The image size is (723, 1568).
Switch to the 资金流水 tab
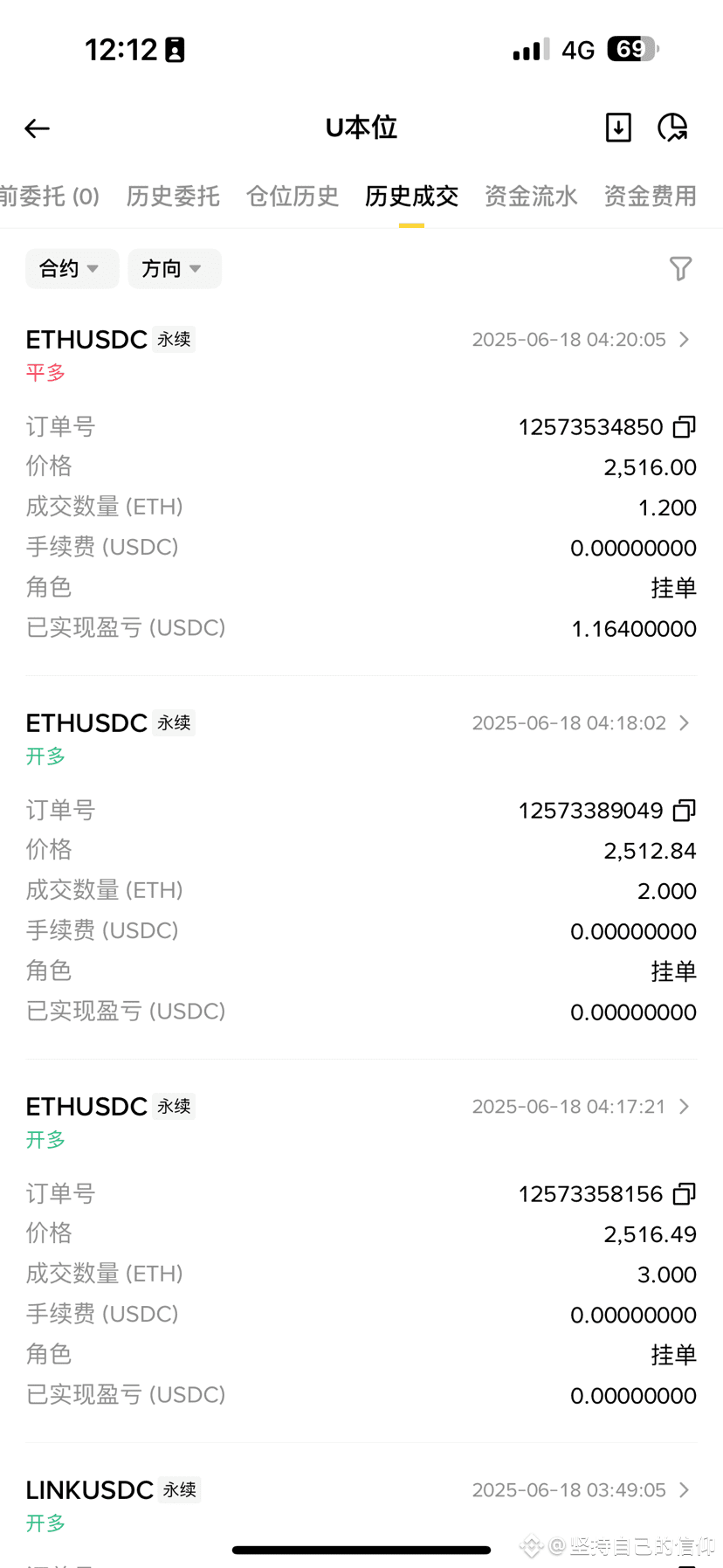[x=531, y=197]
